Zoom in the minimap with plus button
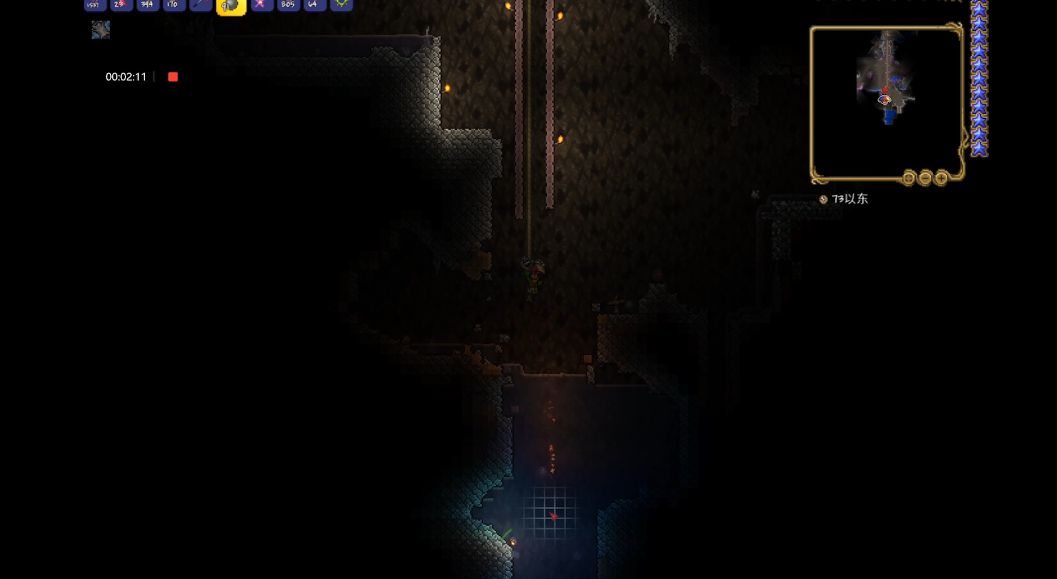The image size is (1057, 579). [941, 178]
